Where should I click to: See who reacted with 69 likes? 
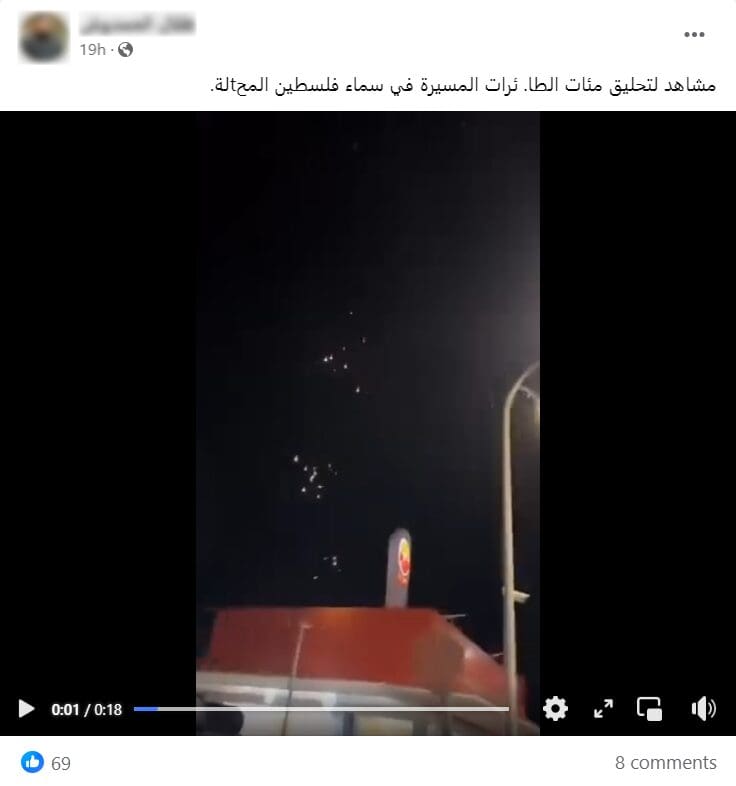(x=46, y=763)
